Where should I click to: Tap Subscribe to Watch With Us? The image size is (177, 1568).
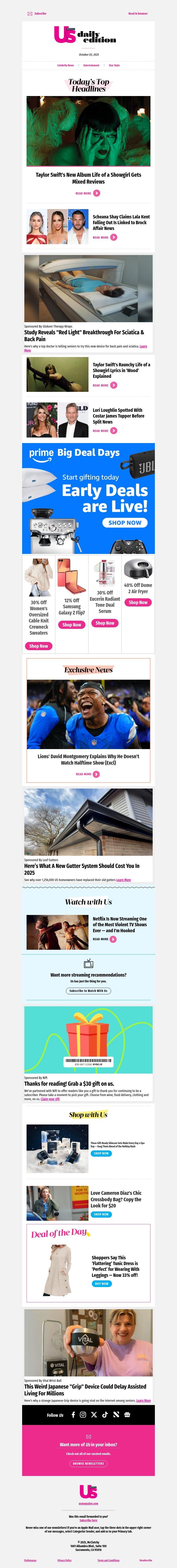tap(88, 990)
